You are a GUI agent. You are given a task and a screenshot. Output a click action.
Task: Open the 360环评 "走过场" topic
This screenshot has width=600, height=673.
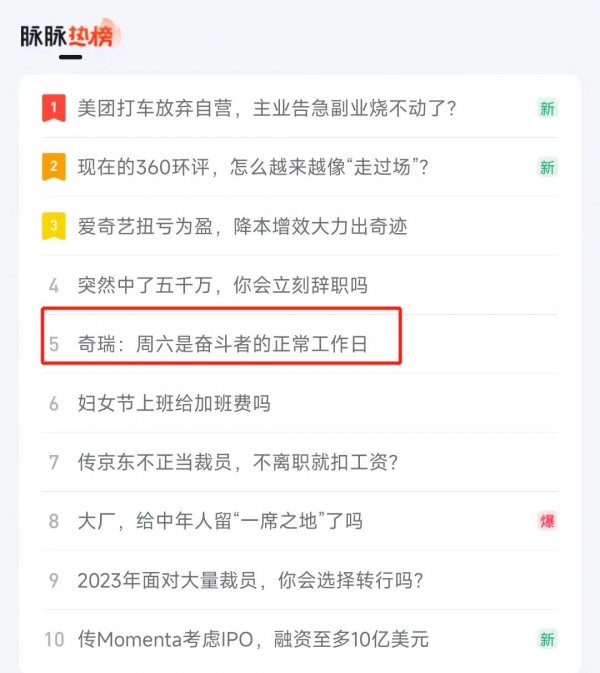pos(254,167)
